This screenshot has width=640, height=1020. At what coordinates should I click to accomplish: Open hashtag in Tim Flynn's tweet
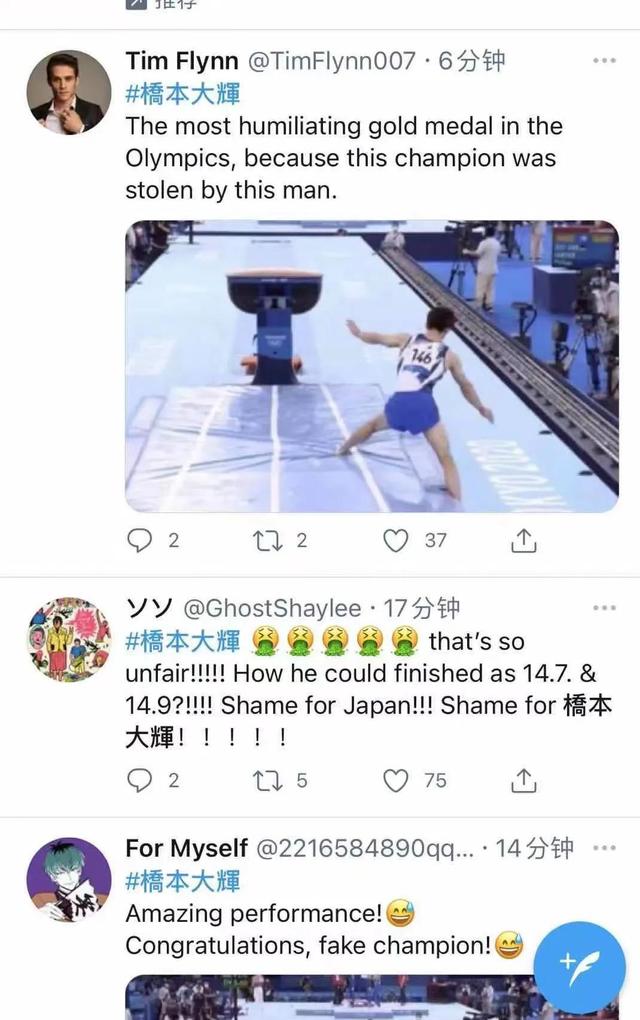pos(183,94)
